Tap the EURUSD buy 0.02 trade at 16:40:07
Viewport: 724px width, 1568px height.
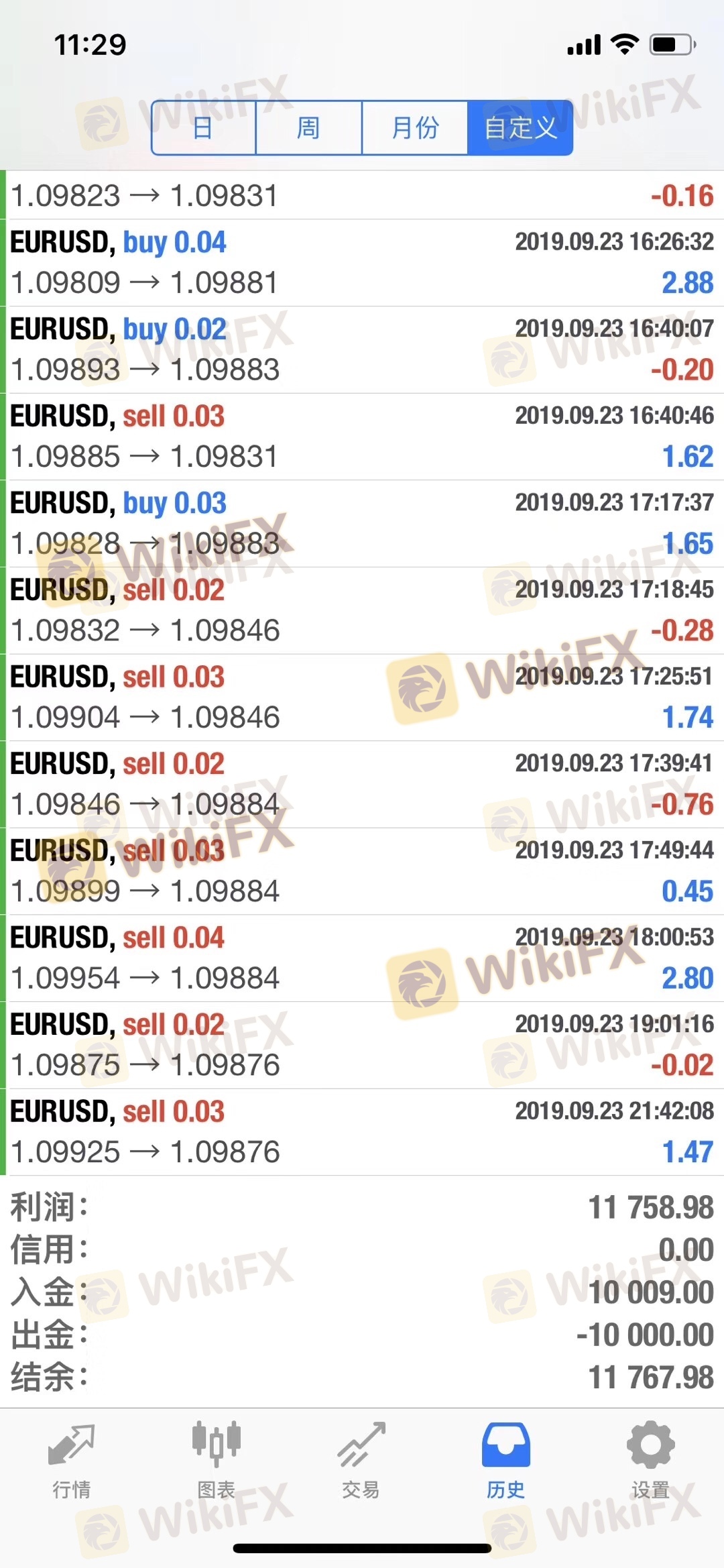coord(362,349)
